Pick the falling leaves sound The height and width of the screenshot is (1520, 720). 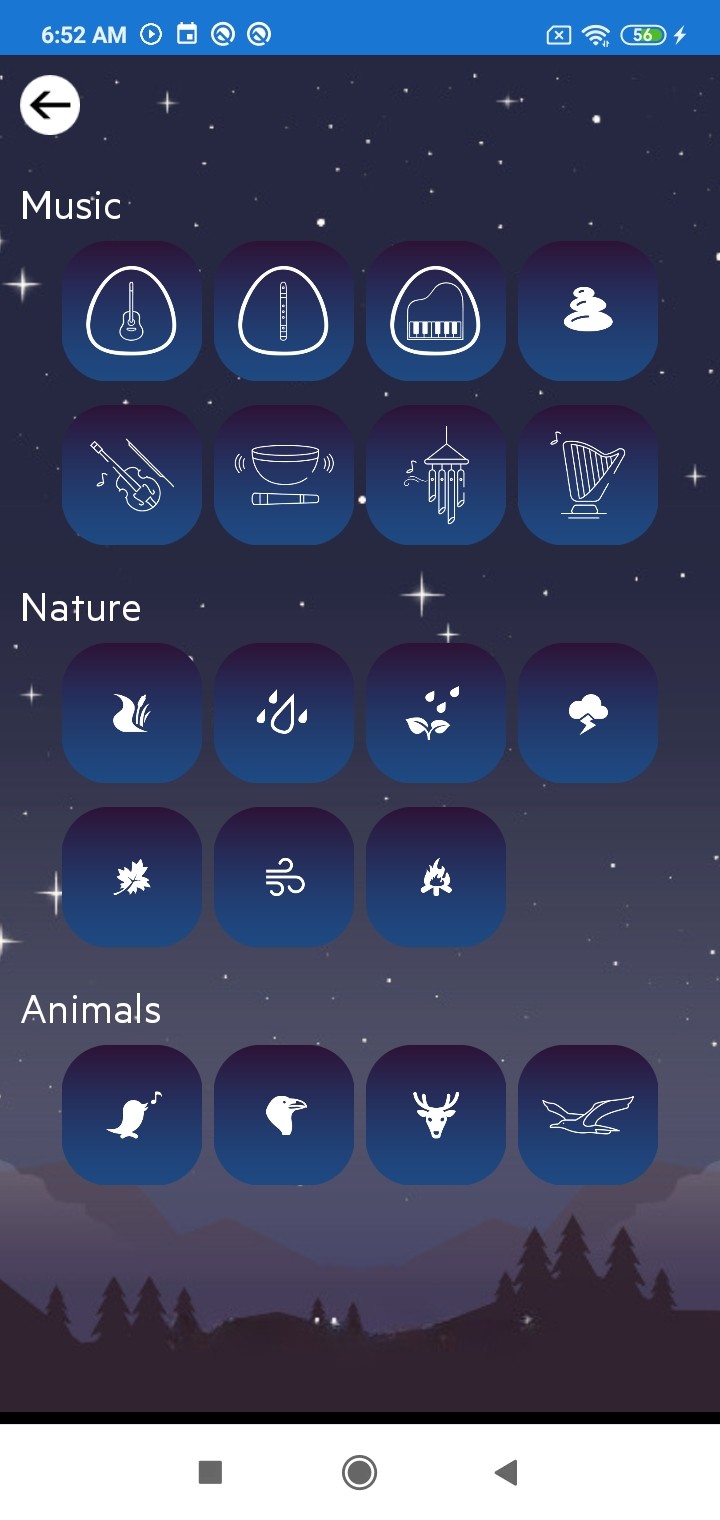click(132, 877)
